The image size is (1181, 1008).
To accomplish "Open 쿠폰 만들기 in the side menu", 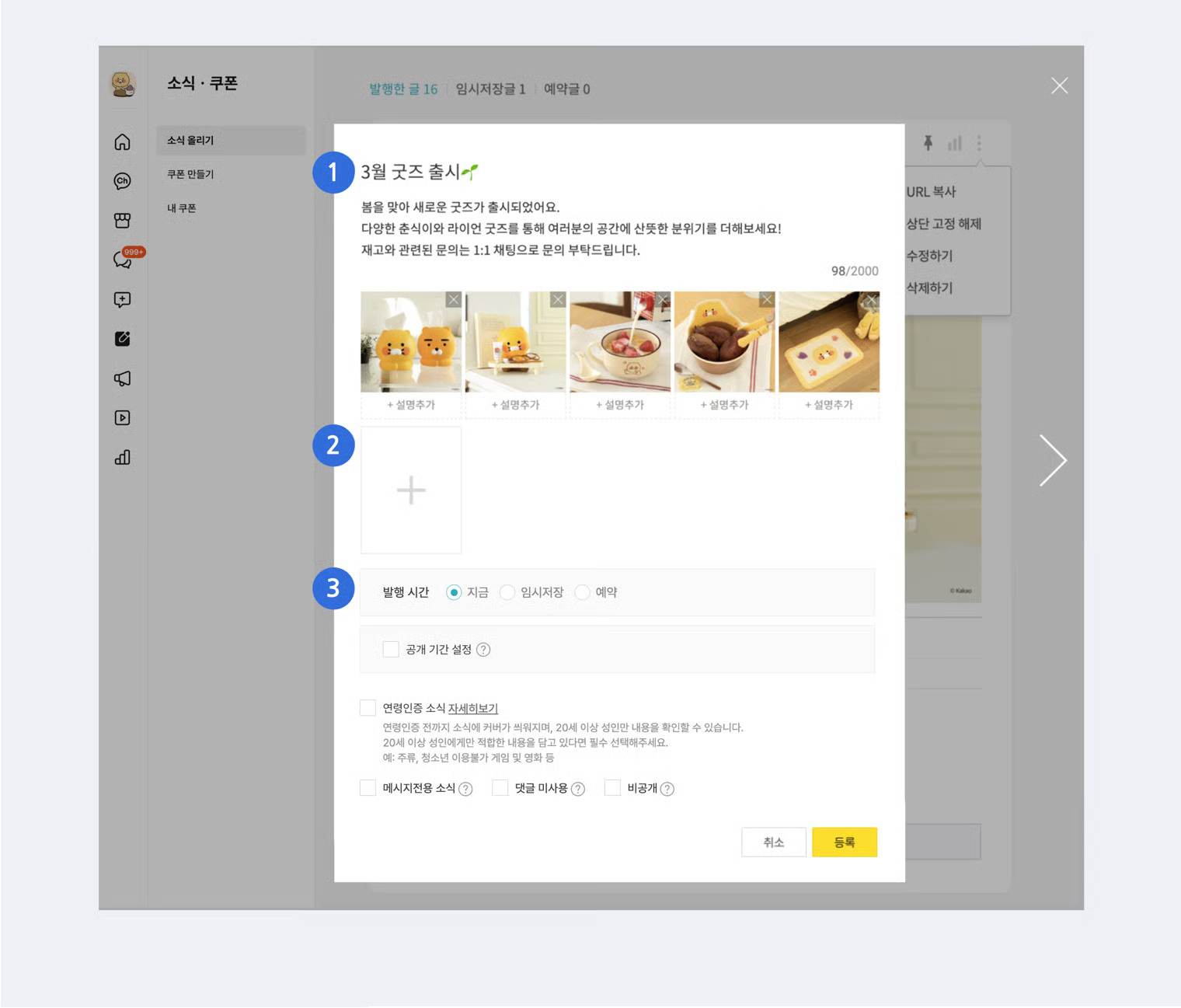I will [190, 174].
